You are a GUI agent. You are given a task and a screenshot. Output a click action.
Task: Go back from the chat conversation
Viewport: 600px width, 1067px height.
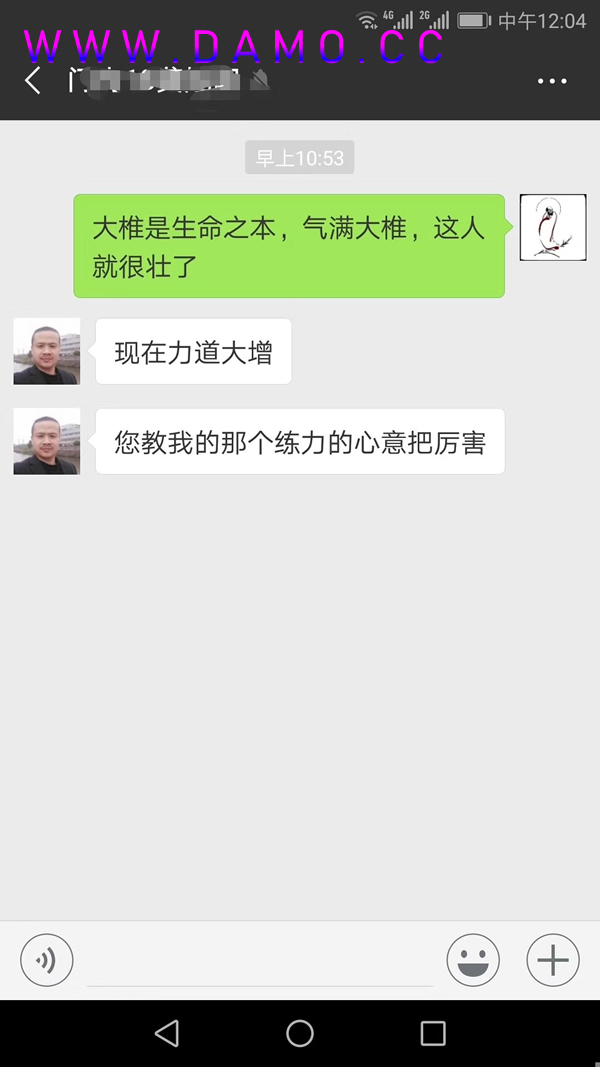pyautogui.click(x=33, y=81)
